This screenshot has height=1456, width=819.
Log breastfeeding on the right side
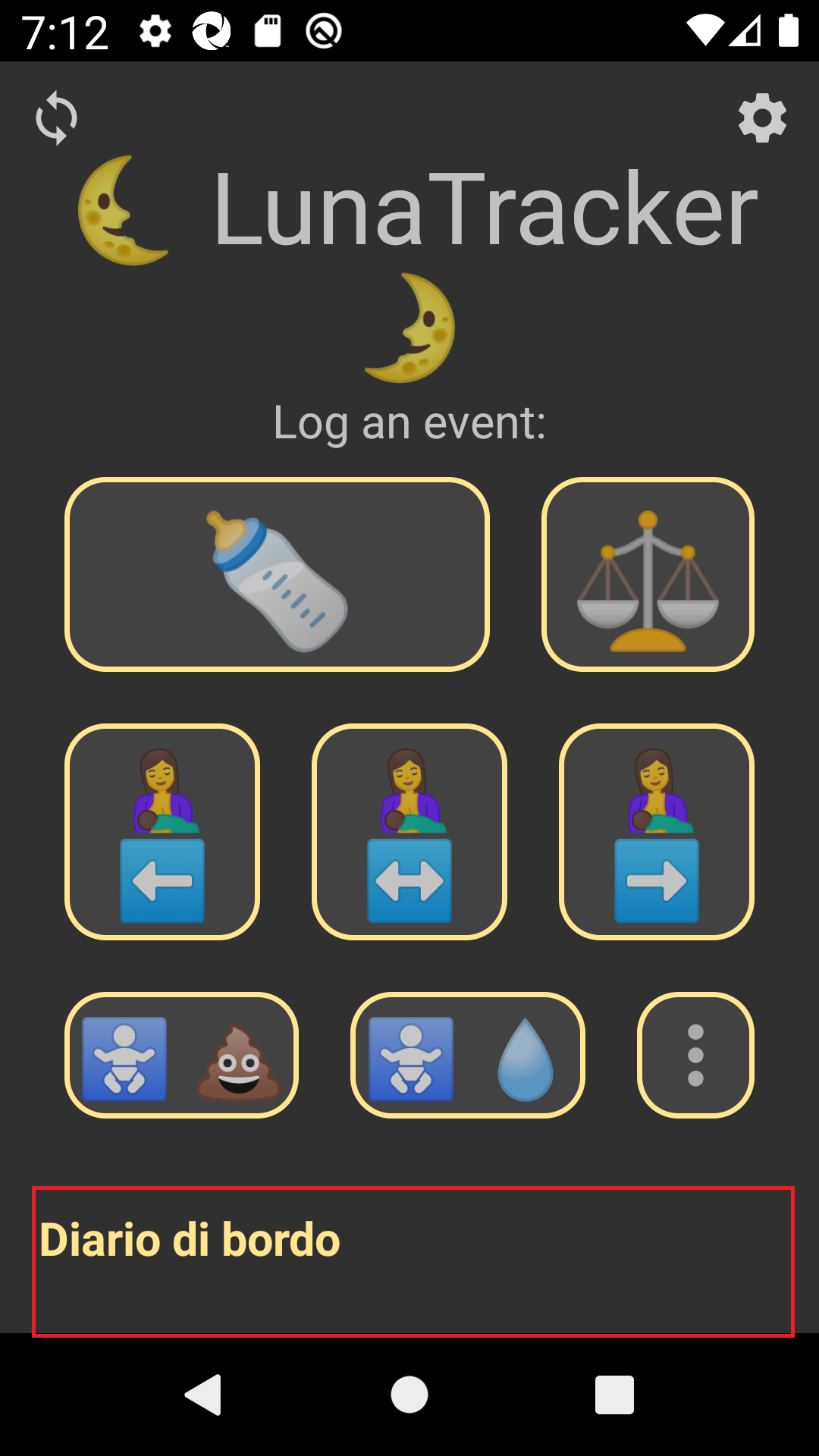tap(657, 832)
